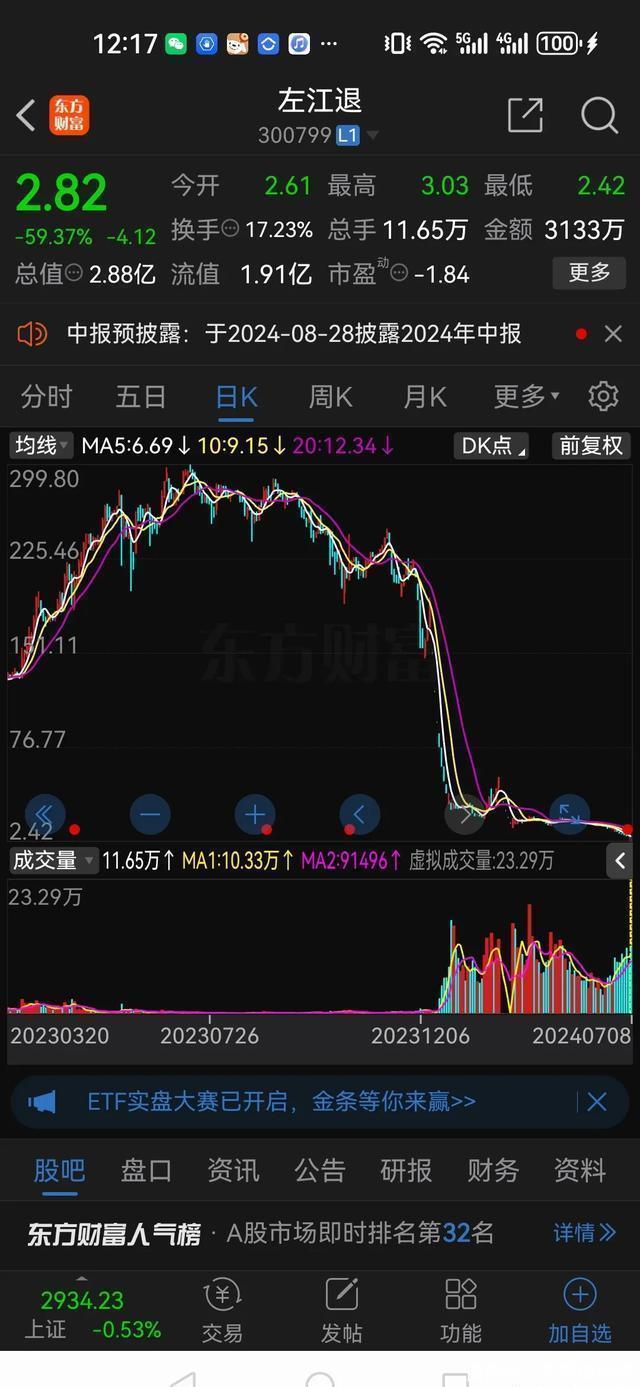This screenshot has height=1387, width=640.
Task: Open 交易 in the bottom bar
Action: (222, 1310)
